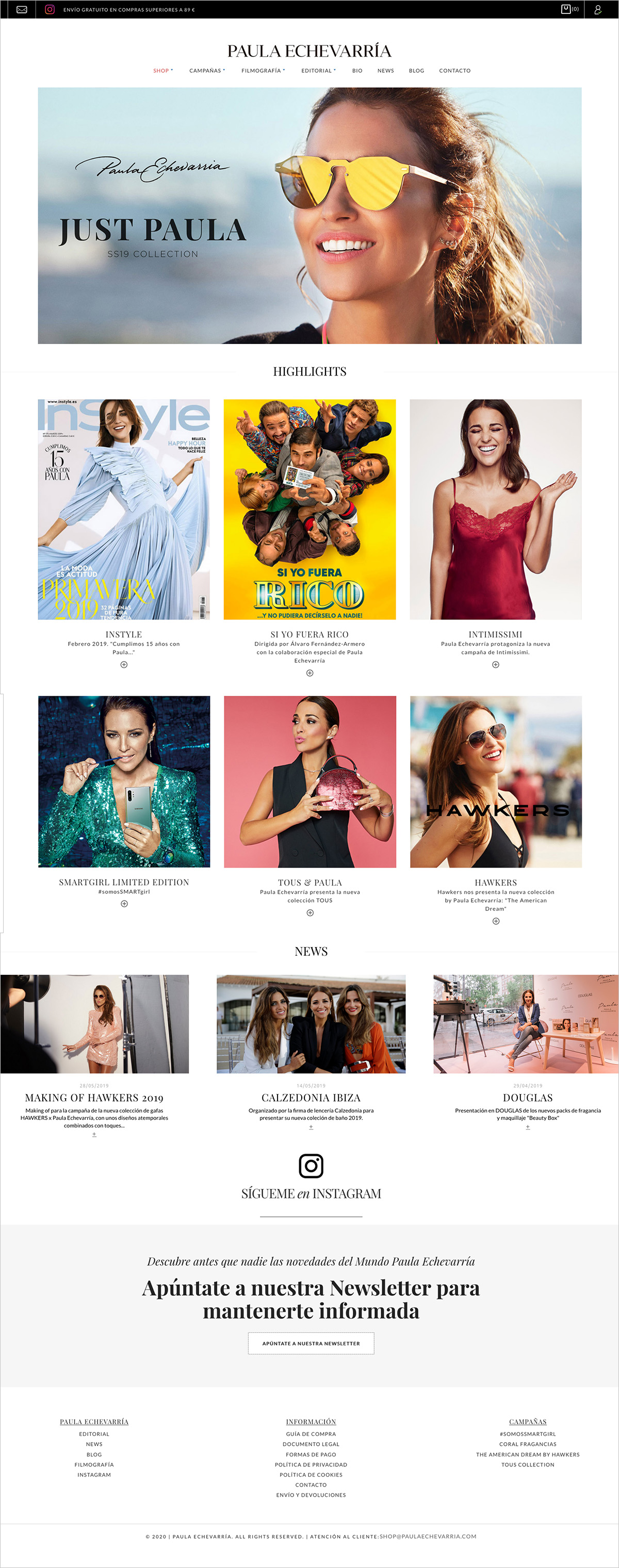Viewport: 619px width, 1568px height.
Task: Go to the Blog page
Action: pyautogui.click(x=416, y=71)
